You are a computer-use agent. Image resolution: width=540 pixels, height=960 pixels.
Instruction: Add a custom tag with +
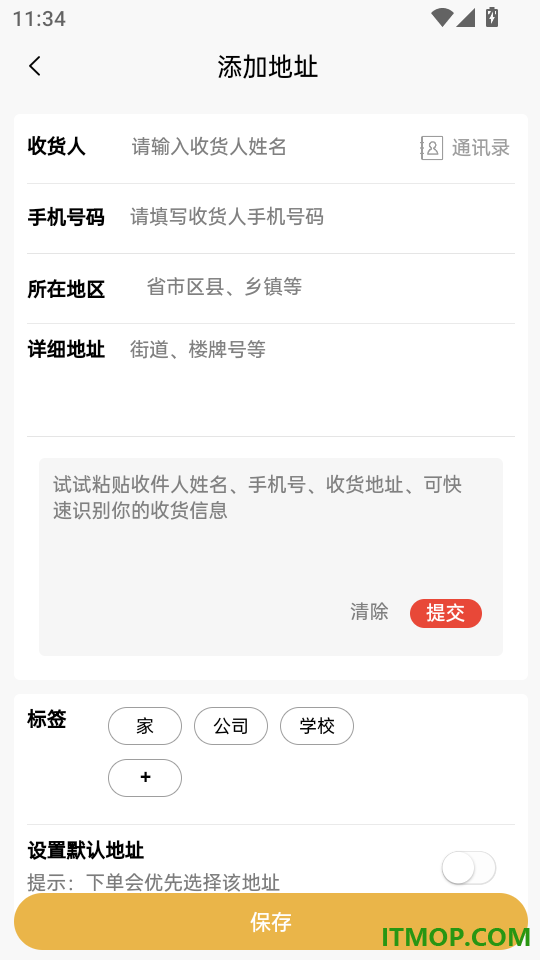[145, 778]
